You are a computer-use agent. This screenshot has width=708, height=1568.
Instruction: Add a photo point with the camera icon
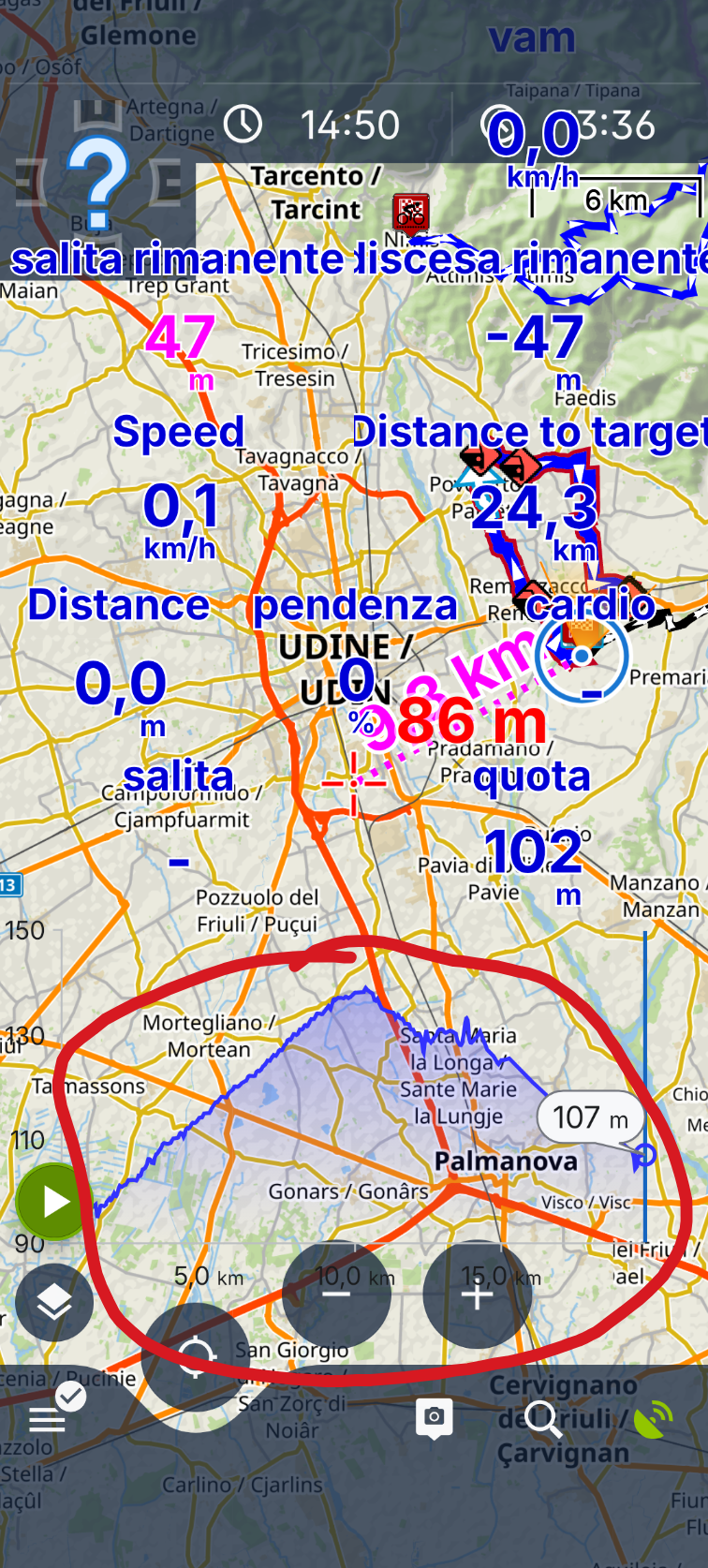[434, 1418]
